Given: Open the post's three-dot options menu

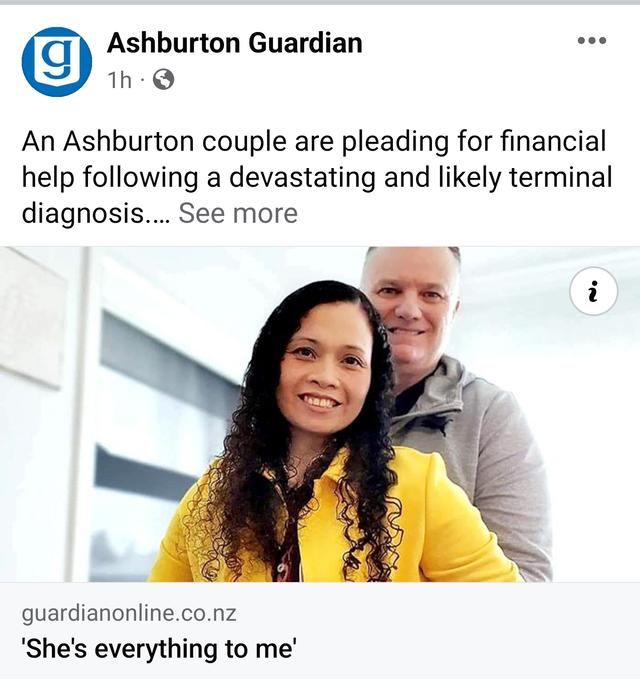Looking at the screenshot, I should click(x=592, y=41).
